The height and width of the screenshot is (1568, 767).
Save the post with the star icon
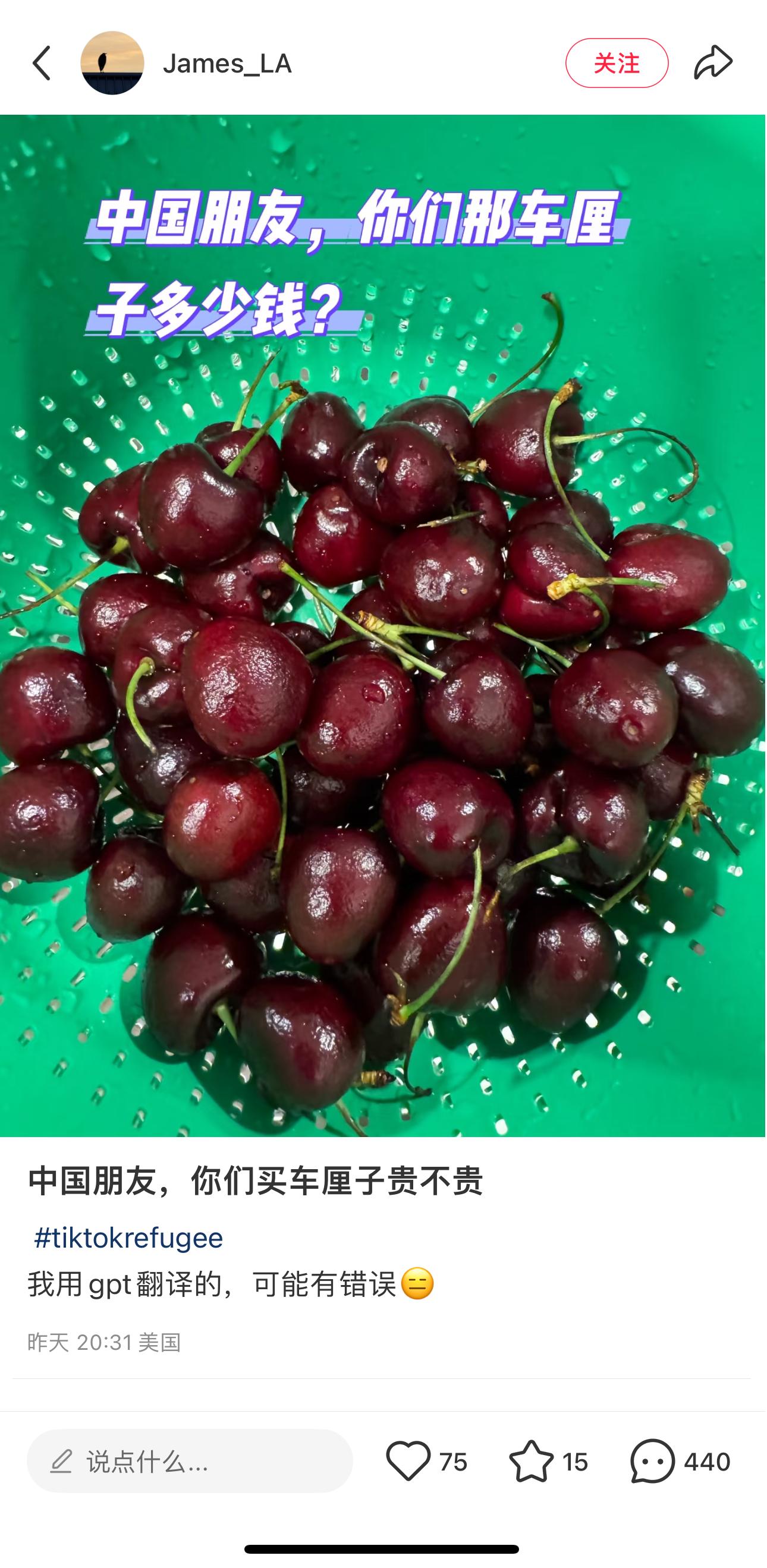(532, 1463)
